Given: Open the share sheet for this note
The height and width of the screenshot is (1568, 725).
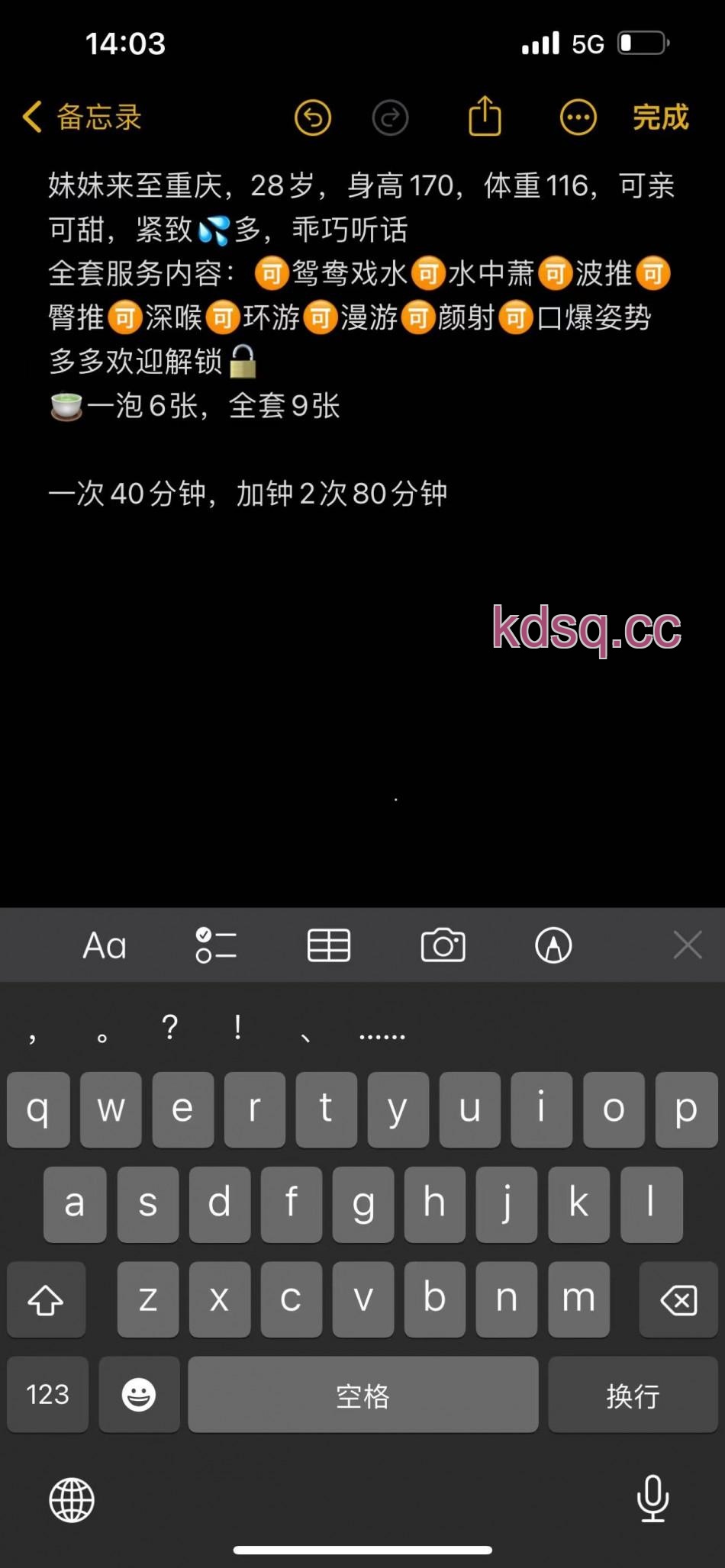Looking at the screenshot, I should [x=485, y=117].
